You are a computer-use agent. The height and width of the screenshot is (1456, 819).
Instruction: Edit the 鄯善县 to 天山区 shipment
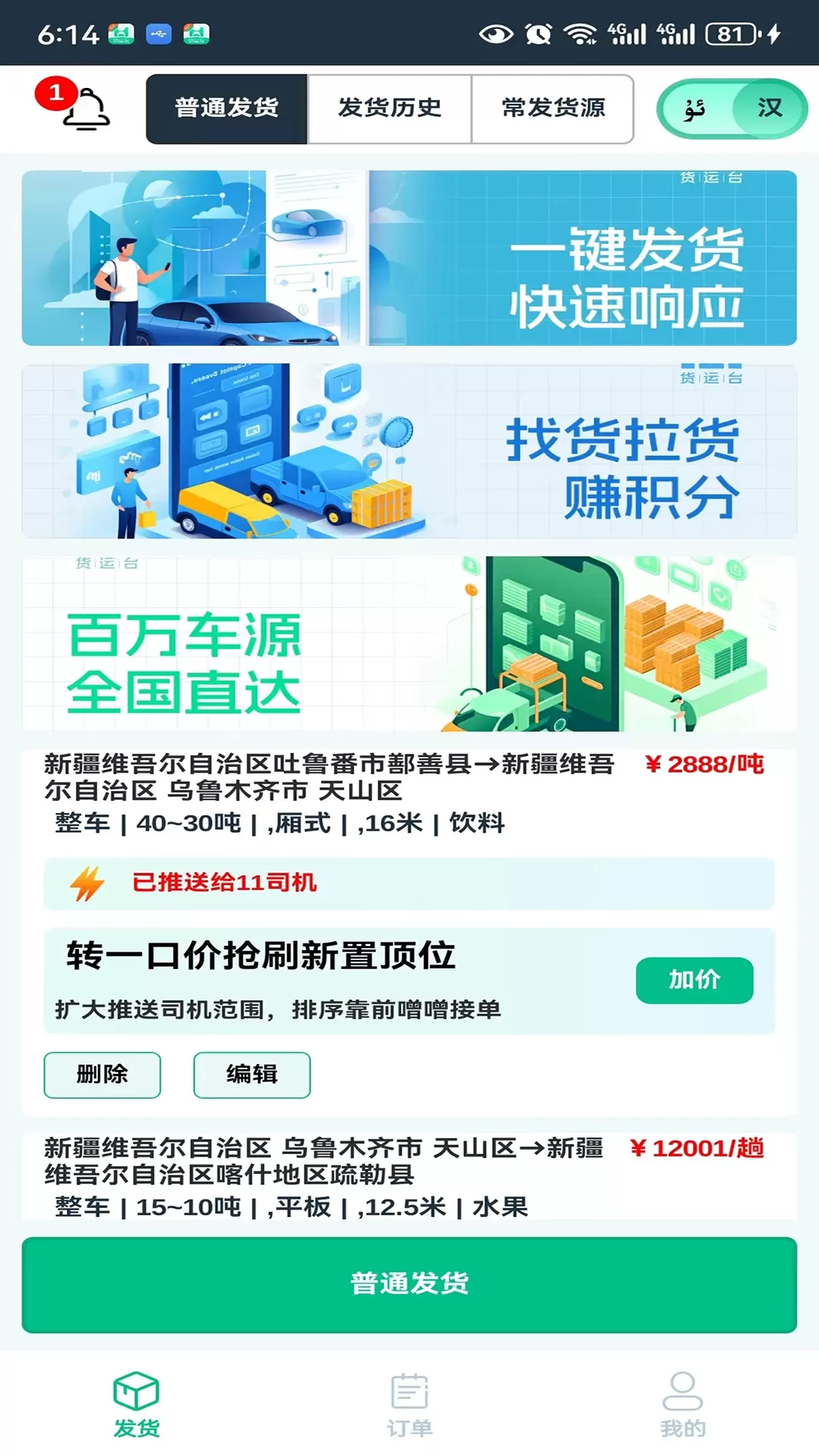[x=252, y=1075]
